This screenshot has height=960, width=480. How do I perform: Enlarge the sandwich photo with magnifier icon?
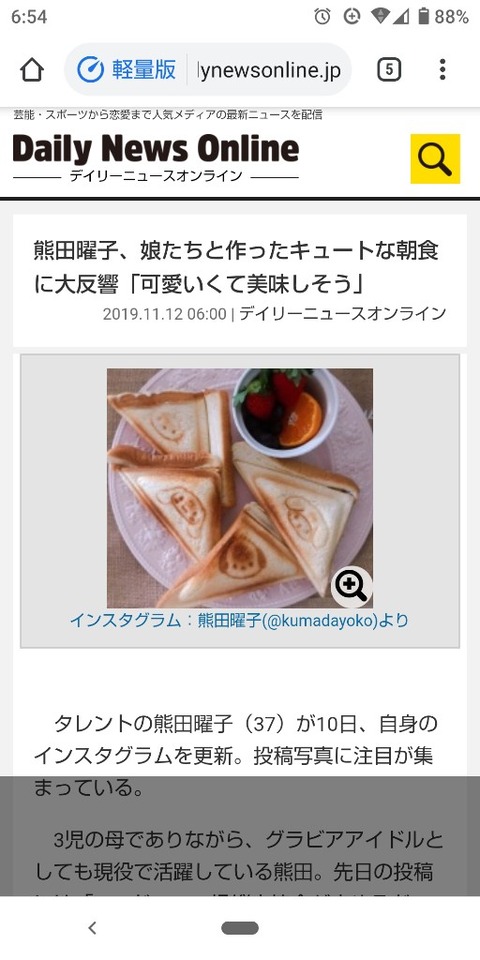[x=351, y=587]
